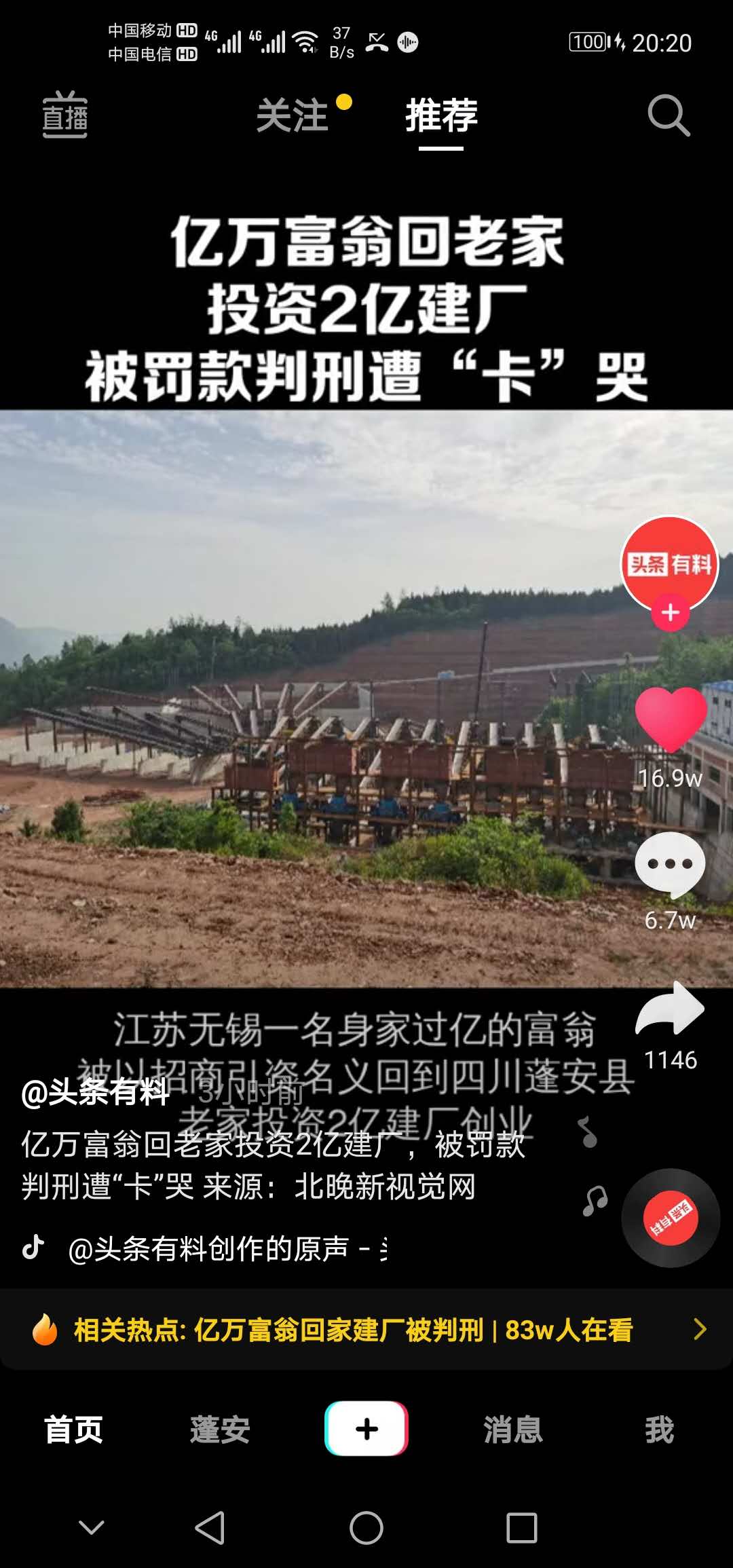Open the 消息 messages tab
Image resolution: width=733 pixels, height=1568 pixels.
tap(513, 1429)
